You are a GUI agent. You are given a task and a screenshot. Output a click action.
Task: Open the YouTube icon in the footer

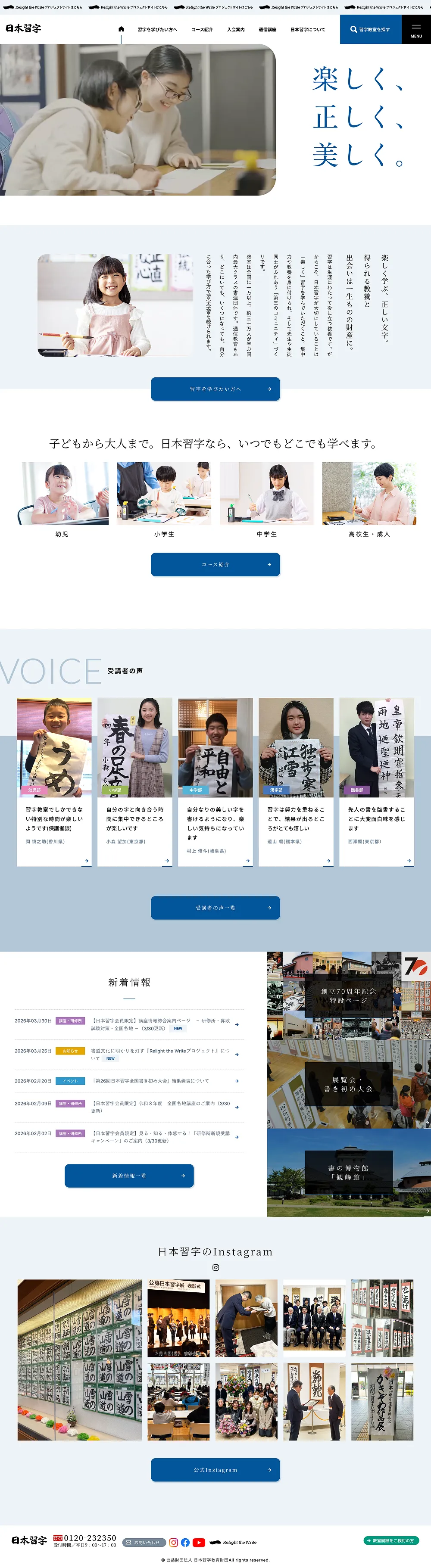click(198, 1542)
